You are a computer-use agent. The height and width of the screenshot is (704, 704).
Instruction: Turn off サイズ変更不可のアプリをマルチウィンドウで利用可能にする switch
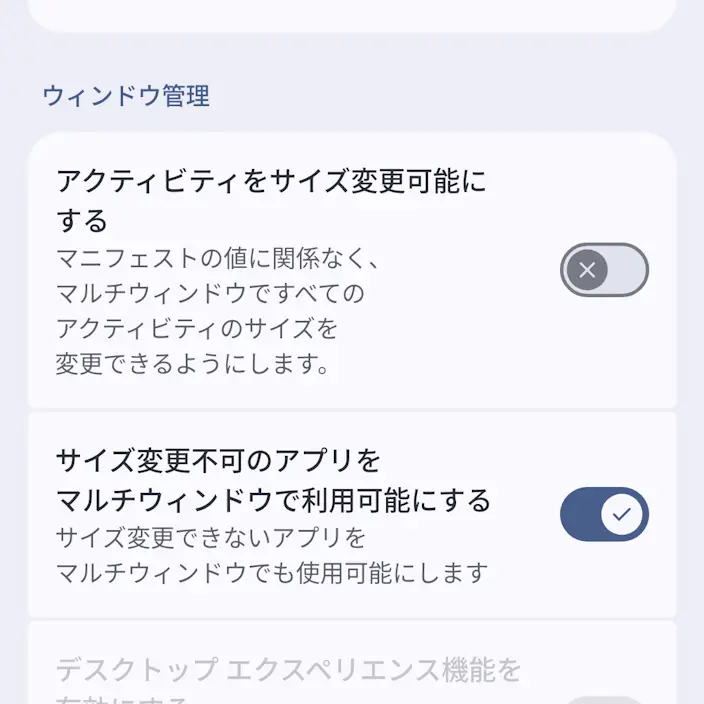coord(604,514)
